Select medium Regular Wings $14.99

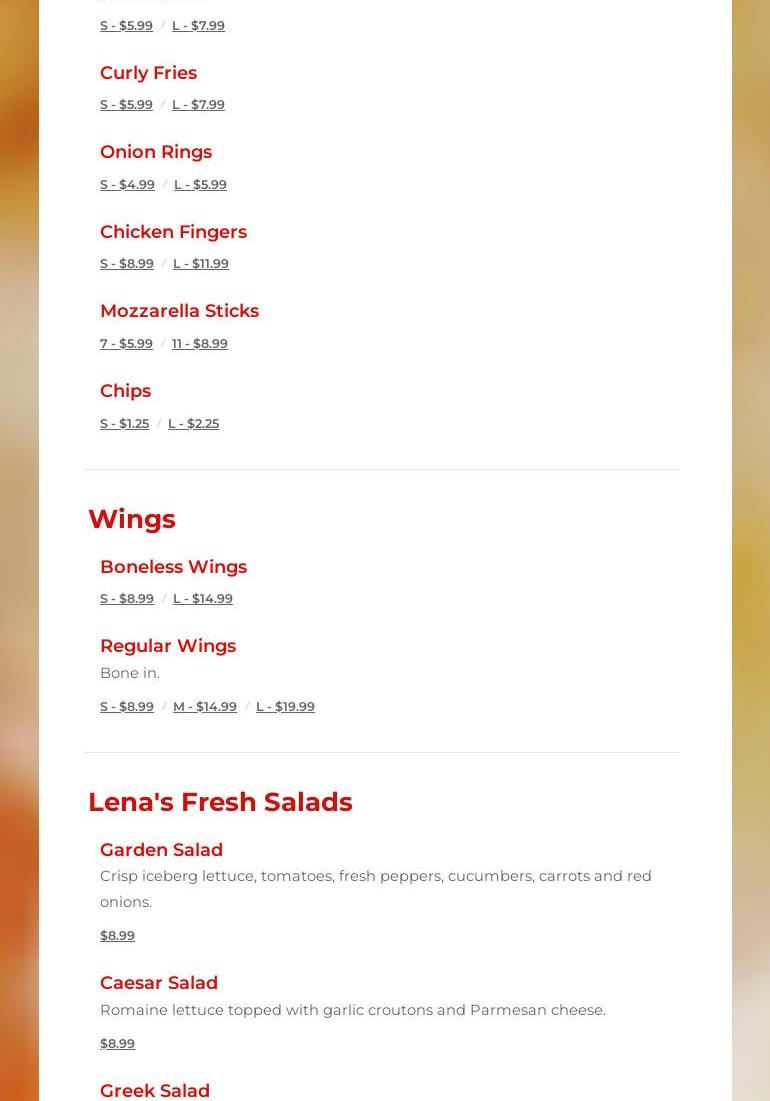click(205, 707)
